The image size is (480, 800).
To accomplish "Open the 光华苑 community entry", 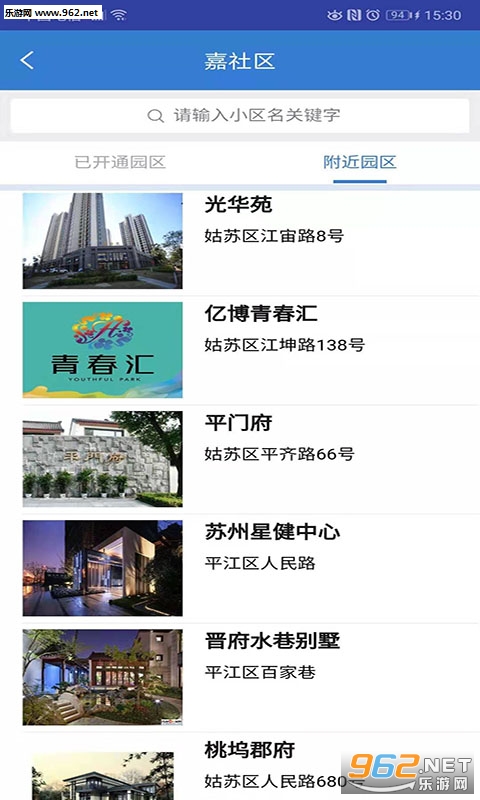I will point(250,241).
